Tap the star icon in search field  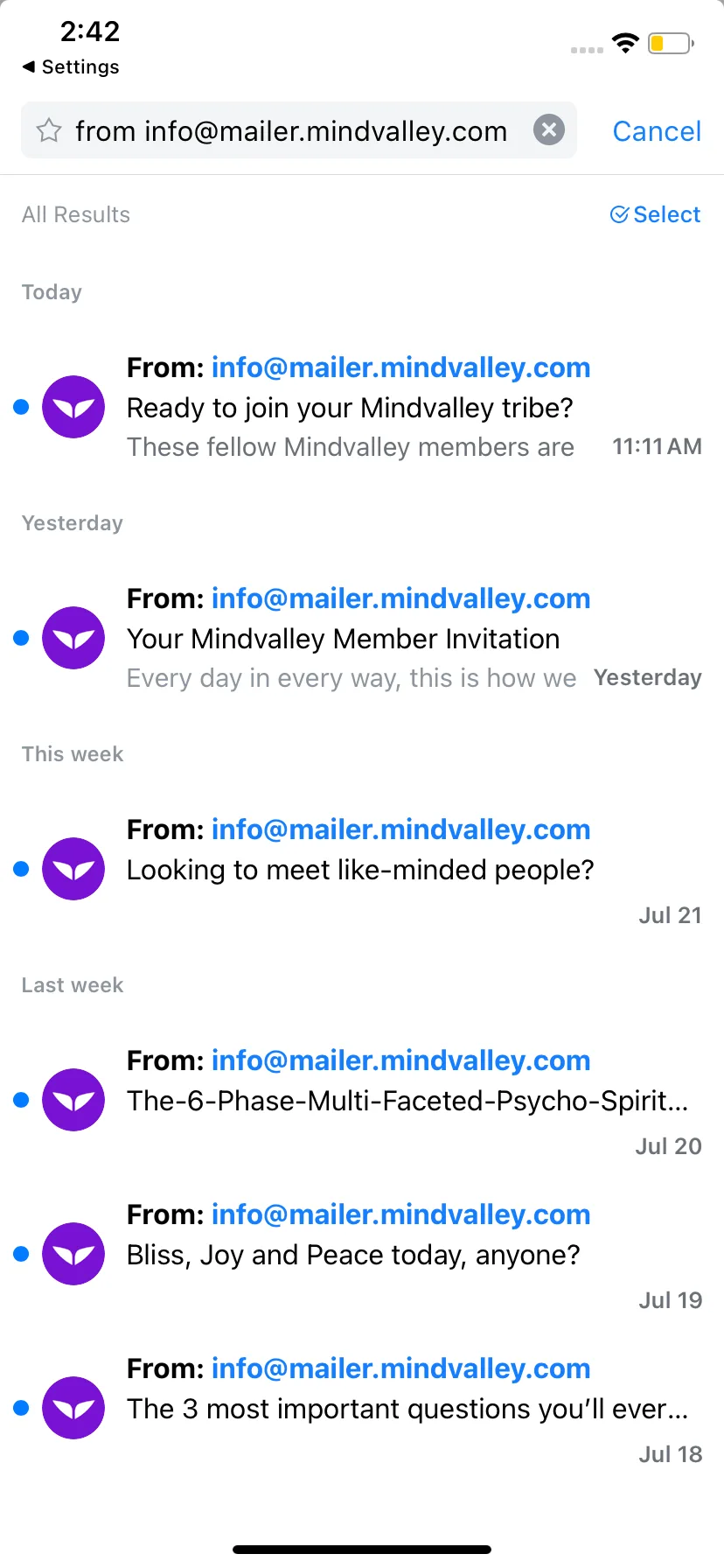tap(49, 131)
